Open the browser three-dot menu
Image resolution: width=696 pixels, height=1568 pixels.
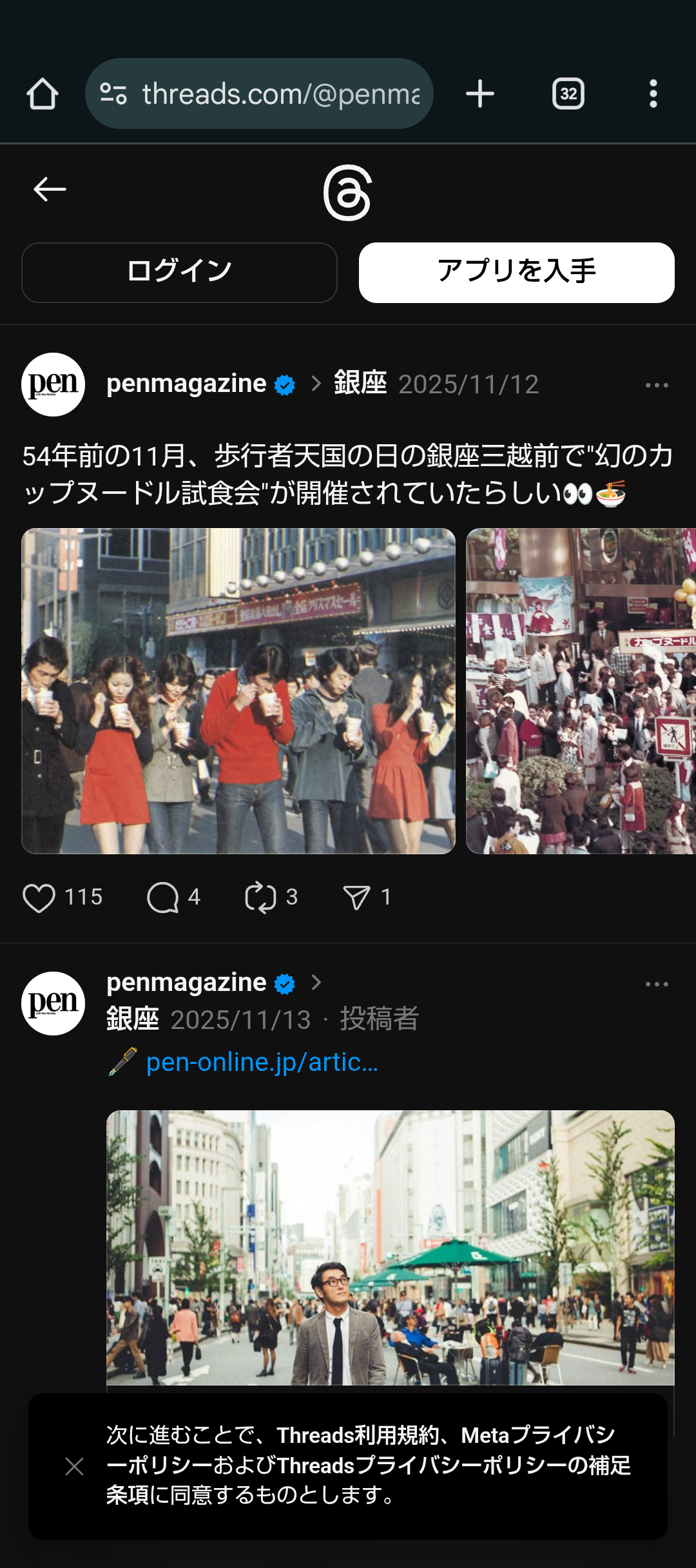pyautogui.click(x=653, y=94)
